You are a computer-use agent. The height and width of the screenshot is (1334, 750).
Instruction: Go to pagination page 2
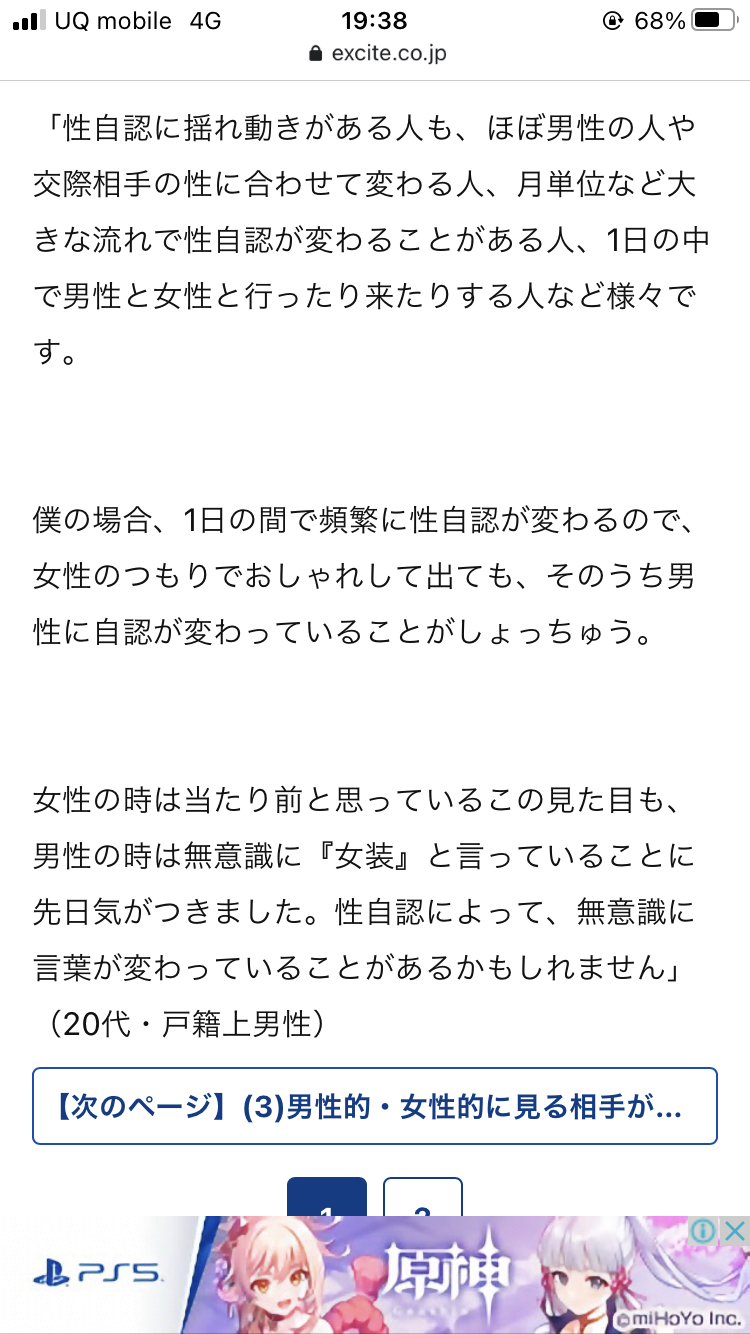423,1197
